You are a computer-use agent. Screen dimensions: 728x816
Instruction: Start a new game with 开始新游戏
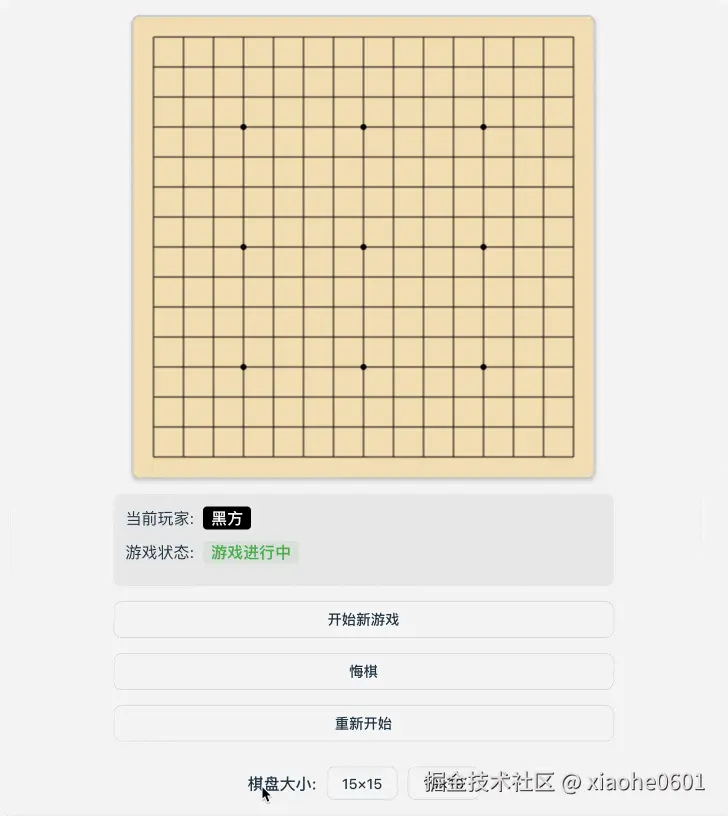[363, 619]
